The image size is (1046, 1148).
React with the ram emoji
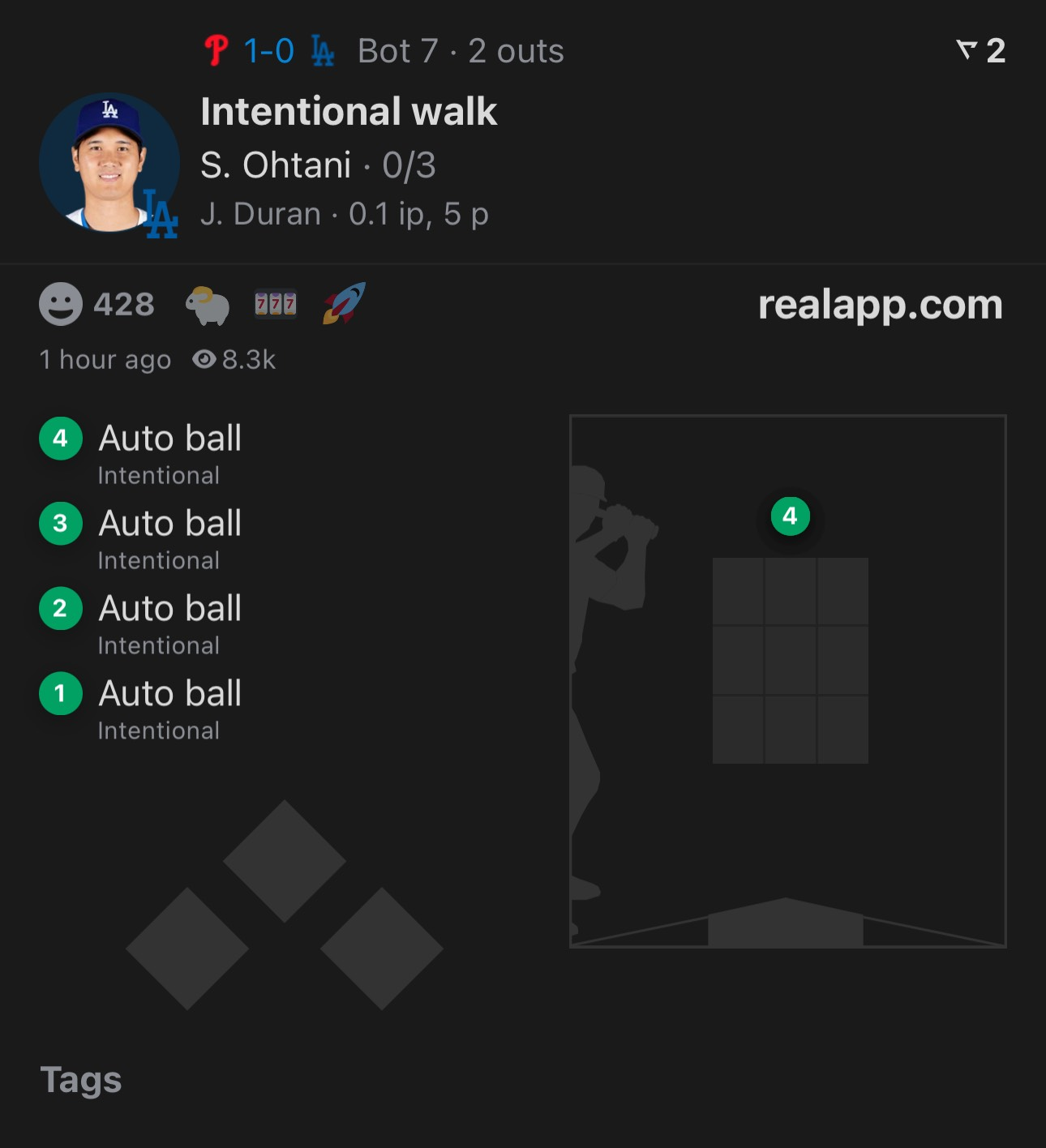pyautogui.click(x=208, y=306)
